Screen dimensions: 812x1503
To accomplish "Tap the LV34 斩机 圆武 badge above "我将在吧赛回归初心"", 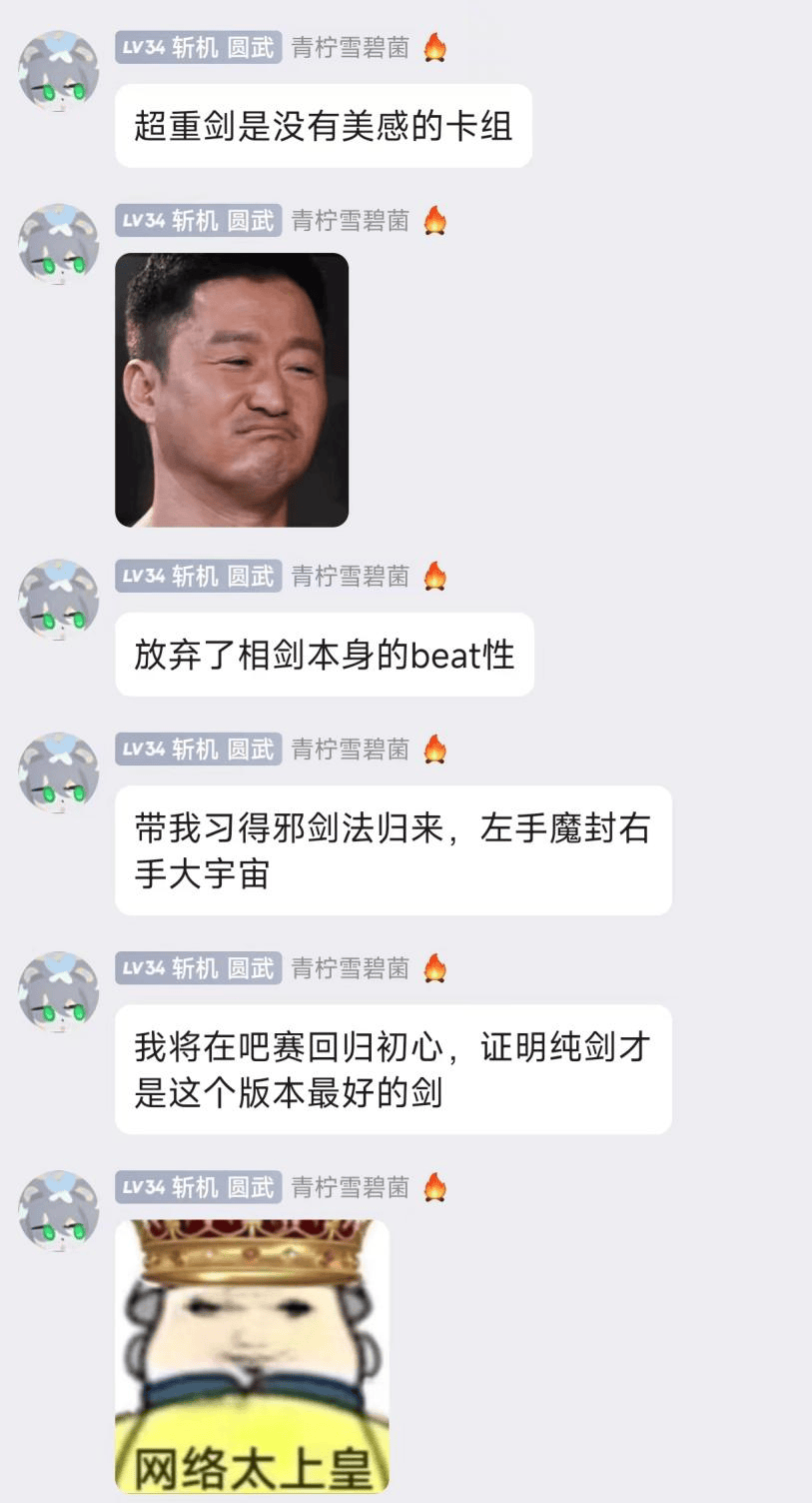I will (x=198, y=967).
